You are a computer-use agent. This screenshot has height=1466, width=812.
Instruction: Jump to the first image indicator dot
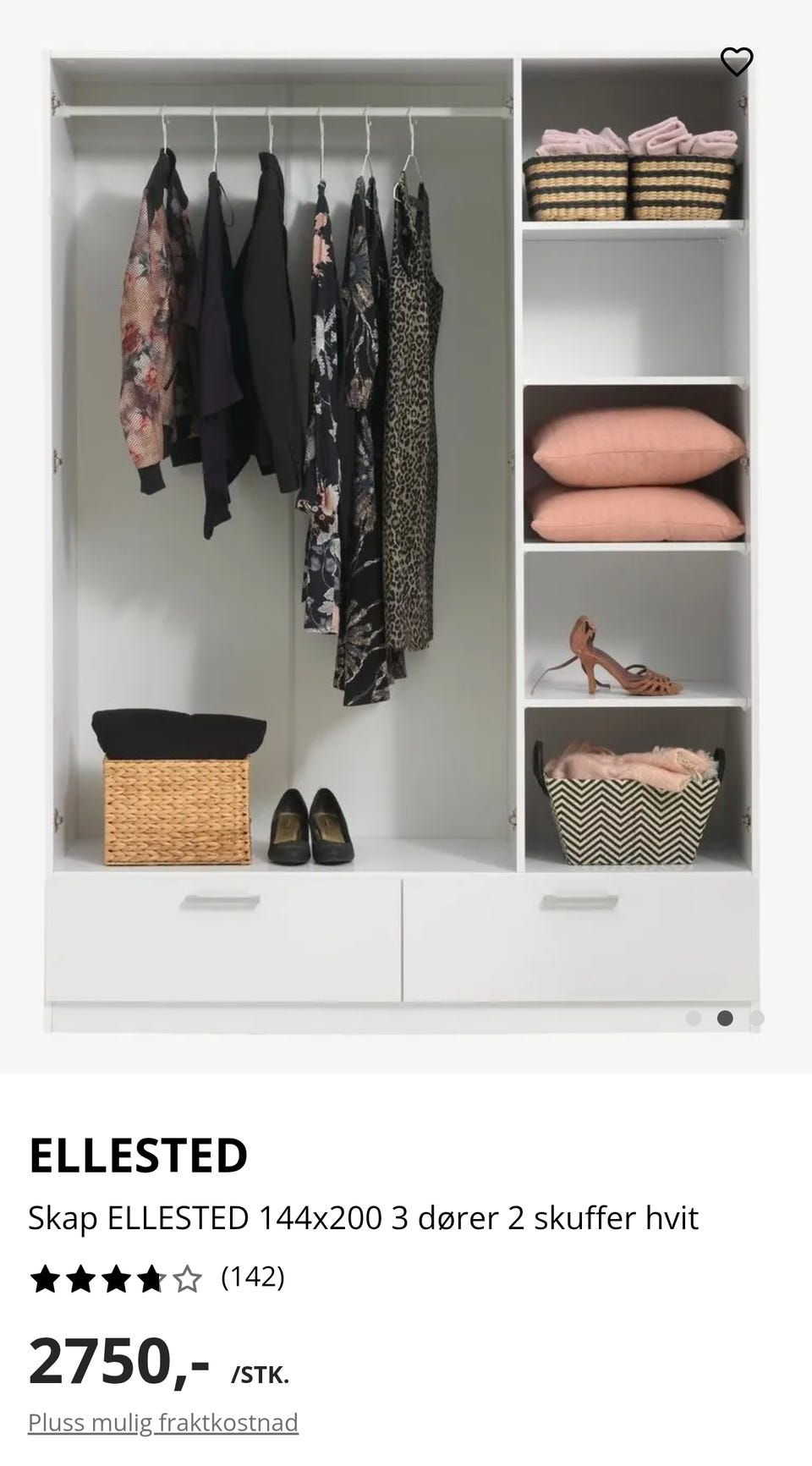pos(694,1018)
